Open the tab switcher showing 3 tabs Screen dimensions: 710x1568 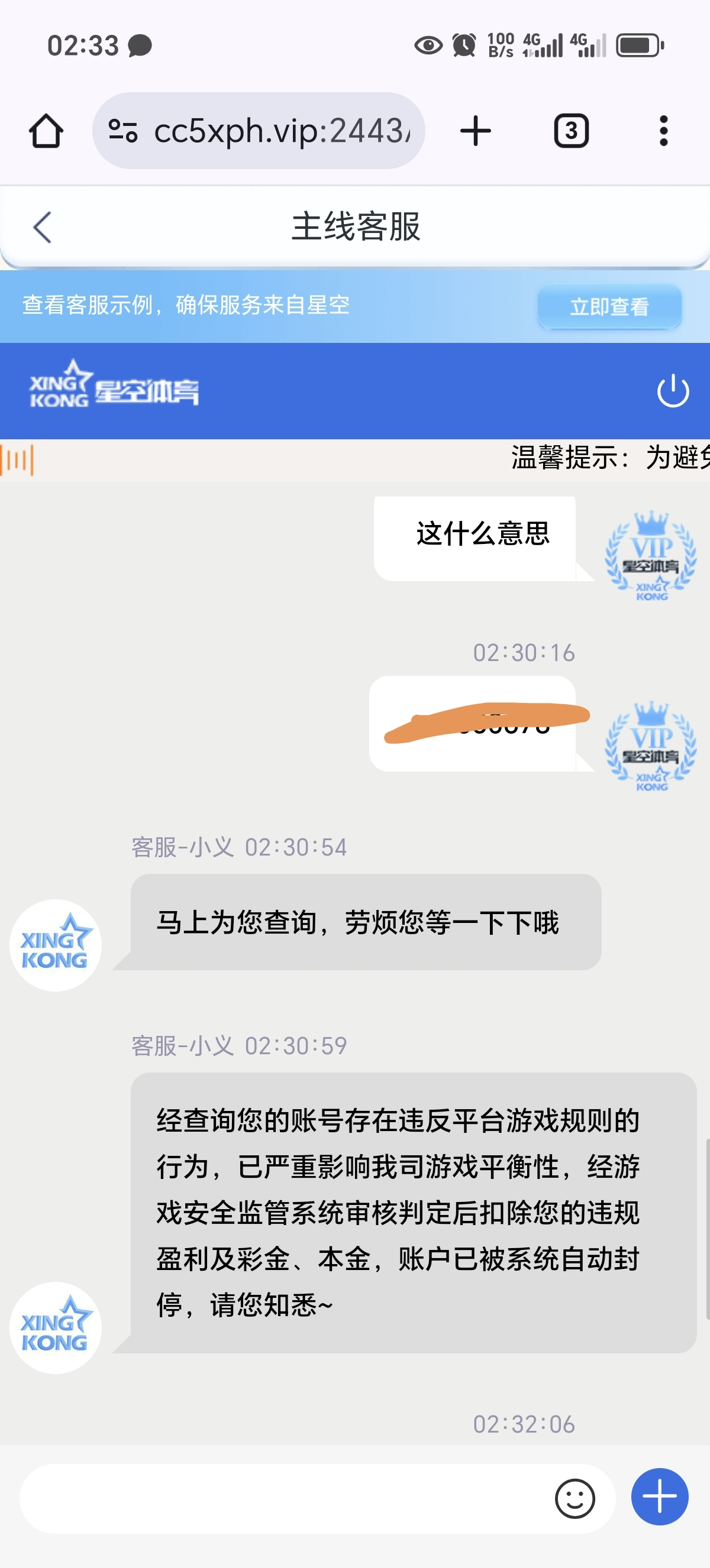(570, 129)
